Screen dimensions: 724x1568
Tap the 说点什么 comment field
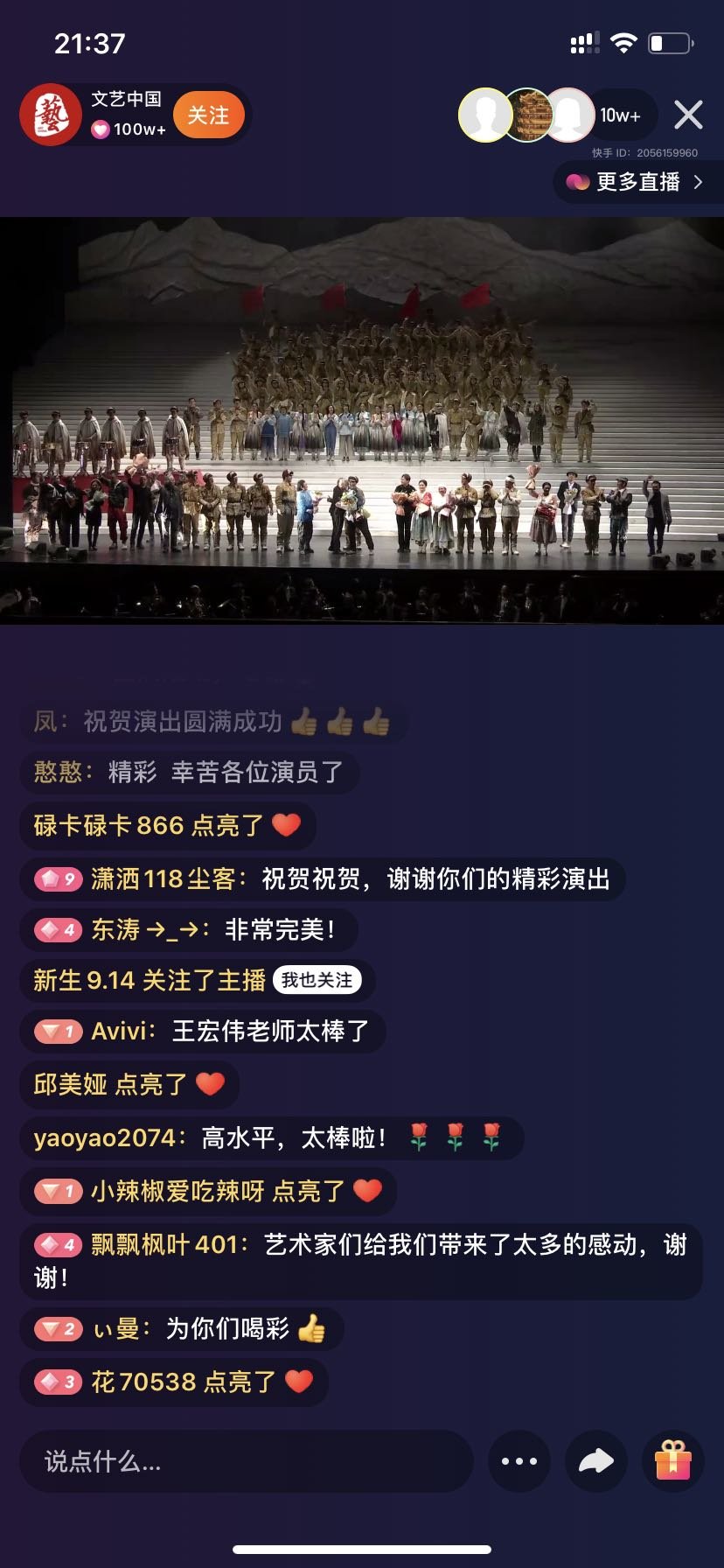tap(246, 1460)
